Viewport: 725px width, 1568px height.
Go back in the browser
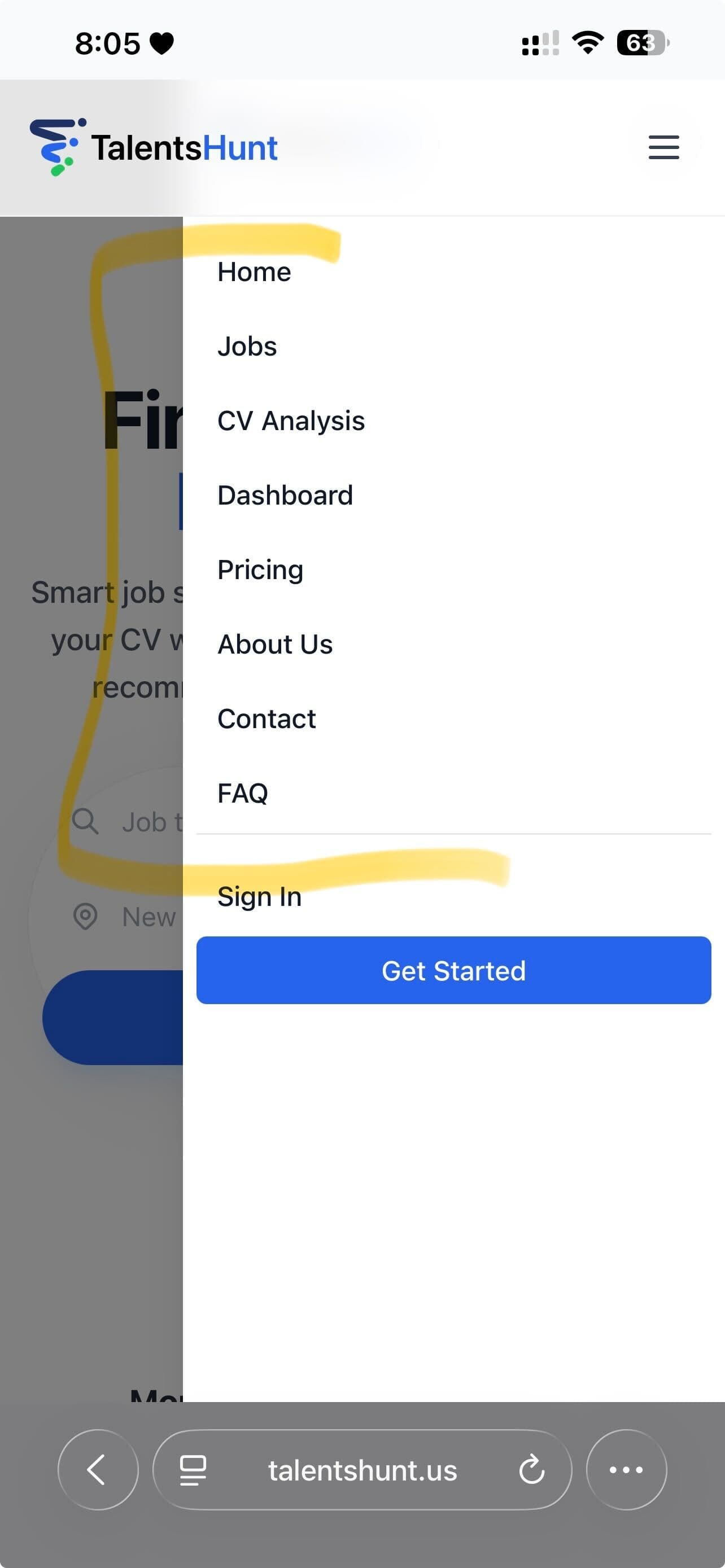point(97,1469)
